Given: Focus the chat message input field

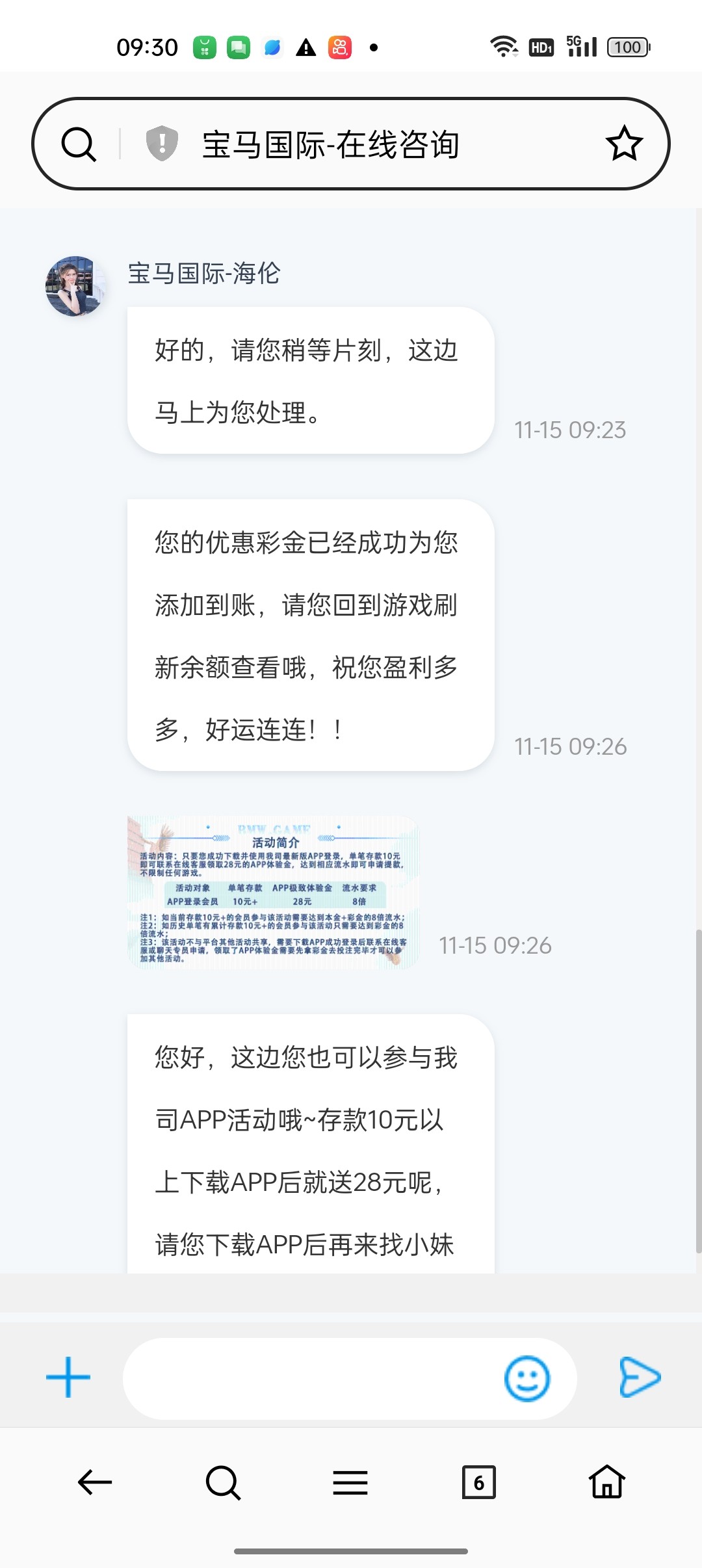Looking at the screenshot, I should (312, 1378).
